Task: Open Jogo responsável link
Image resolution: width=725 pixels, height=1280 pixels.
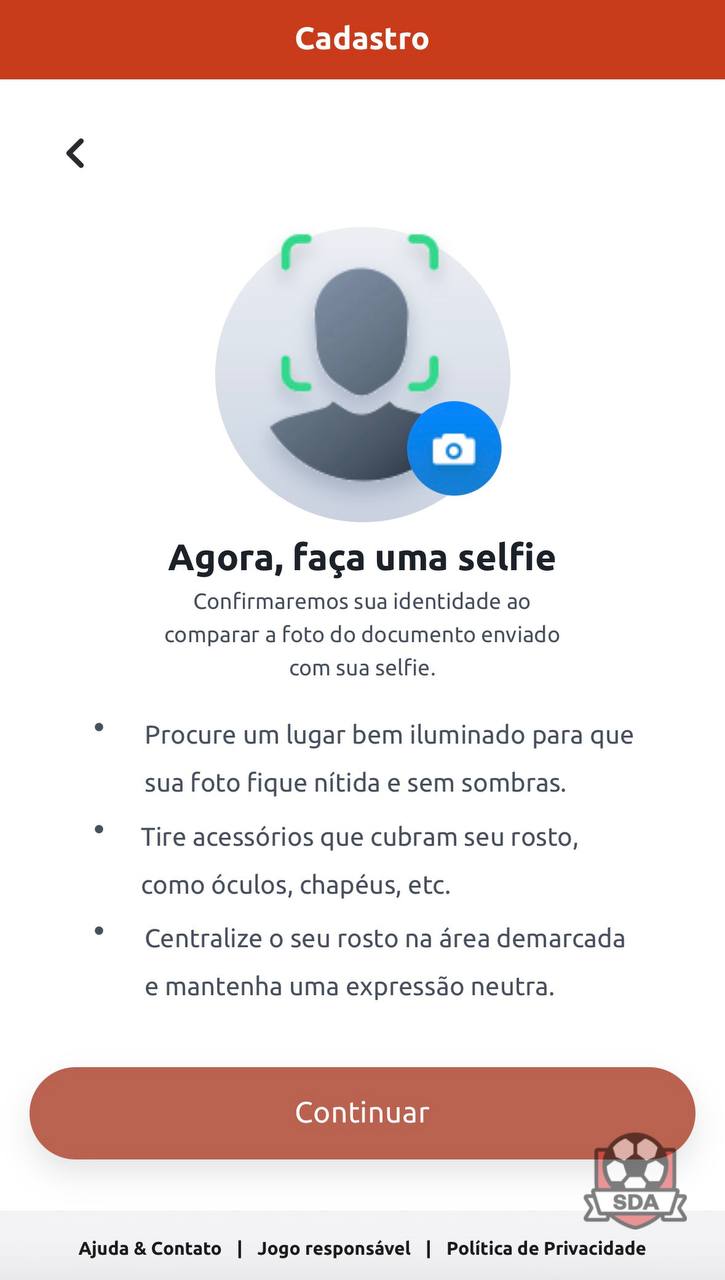Action: (x=334, y=1248)
